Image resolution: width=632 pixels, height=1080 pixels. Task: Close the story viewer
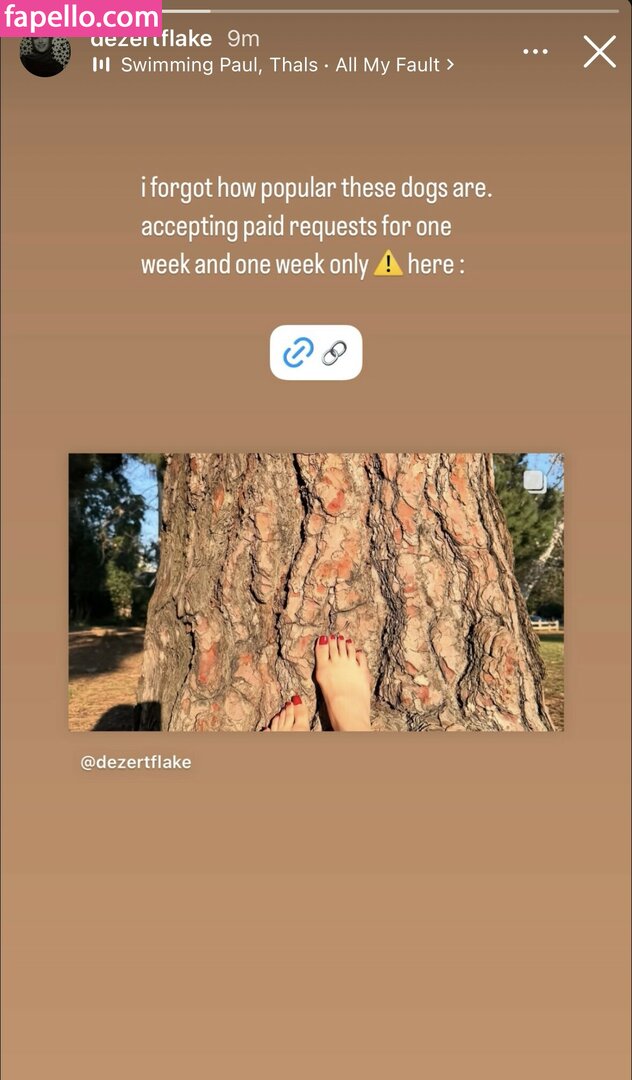[599, 51]
